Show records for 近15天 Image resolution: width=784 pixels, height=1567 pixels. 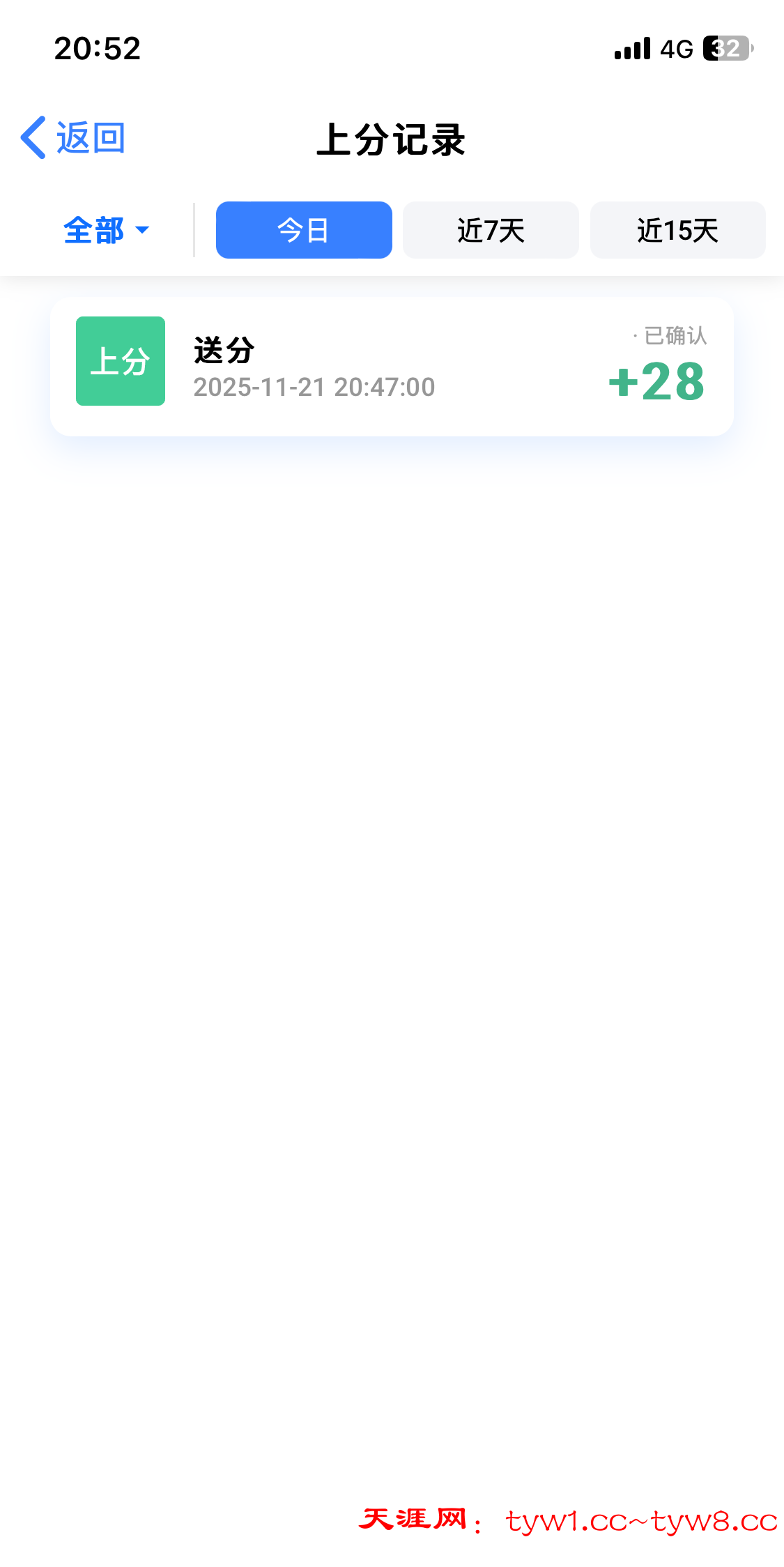click(677, 230)
